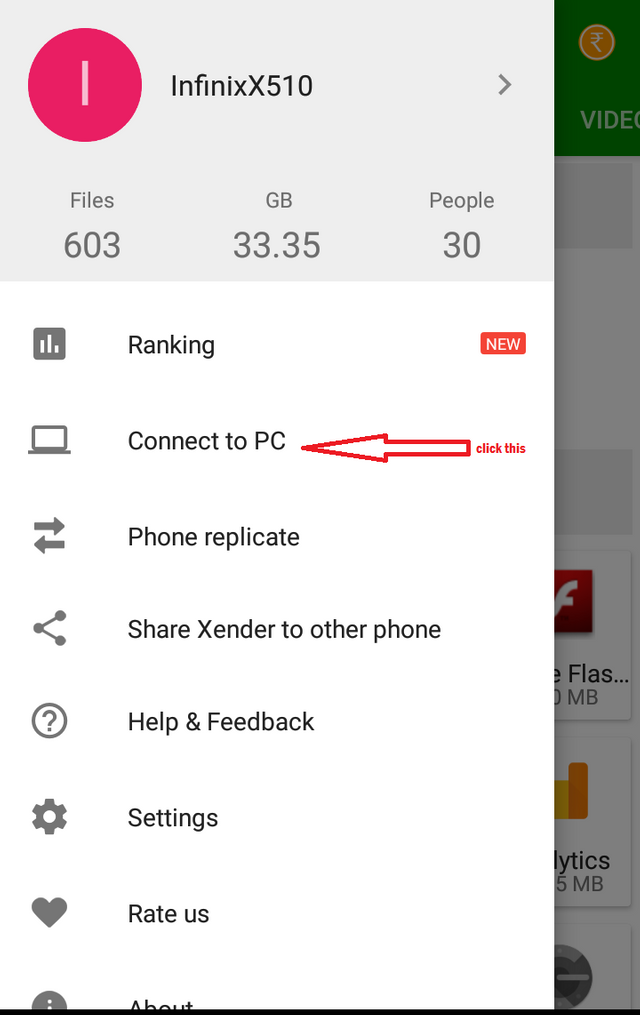Select Connect to PC
The height and width of the screenshot is (1015, 640).
[x=206, y=441]
